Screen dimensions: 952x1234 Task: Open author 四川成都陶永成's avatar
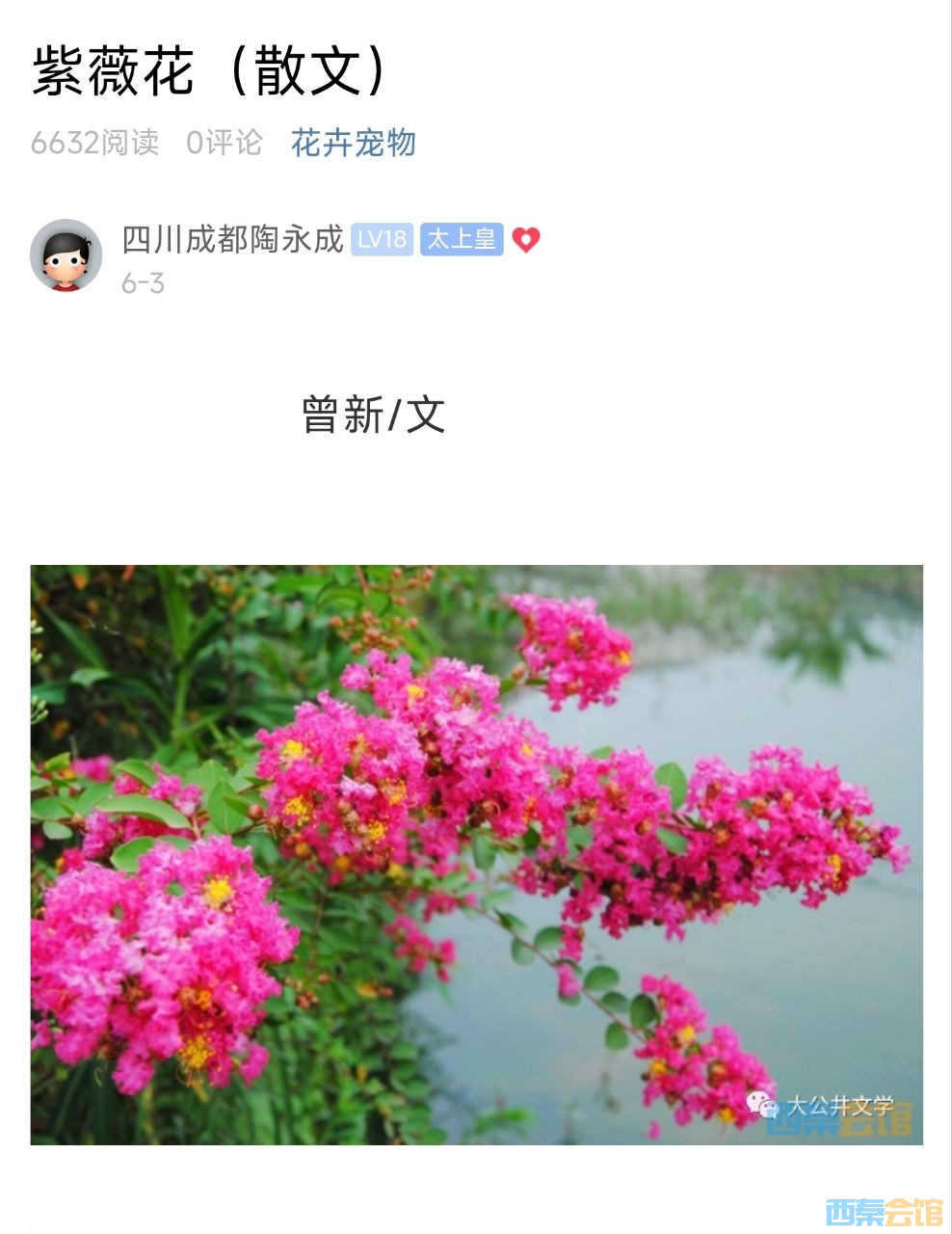tap(66, 255)
